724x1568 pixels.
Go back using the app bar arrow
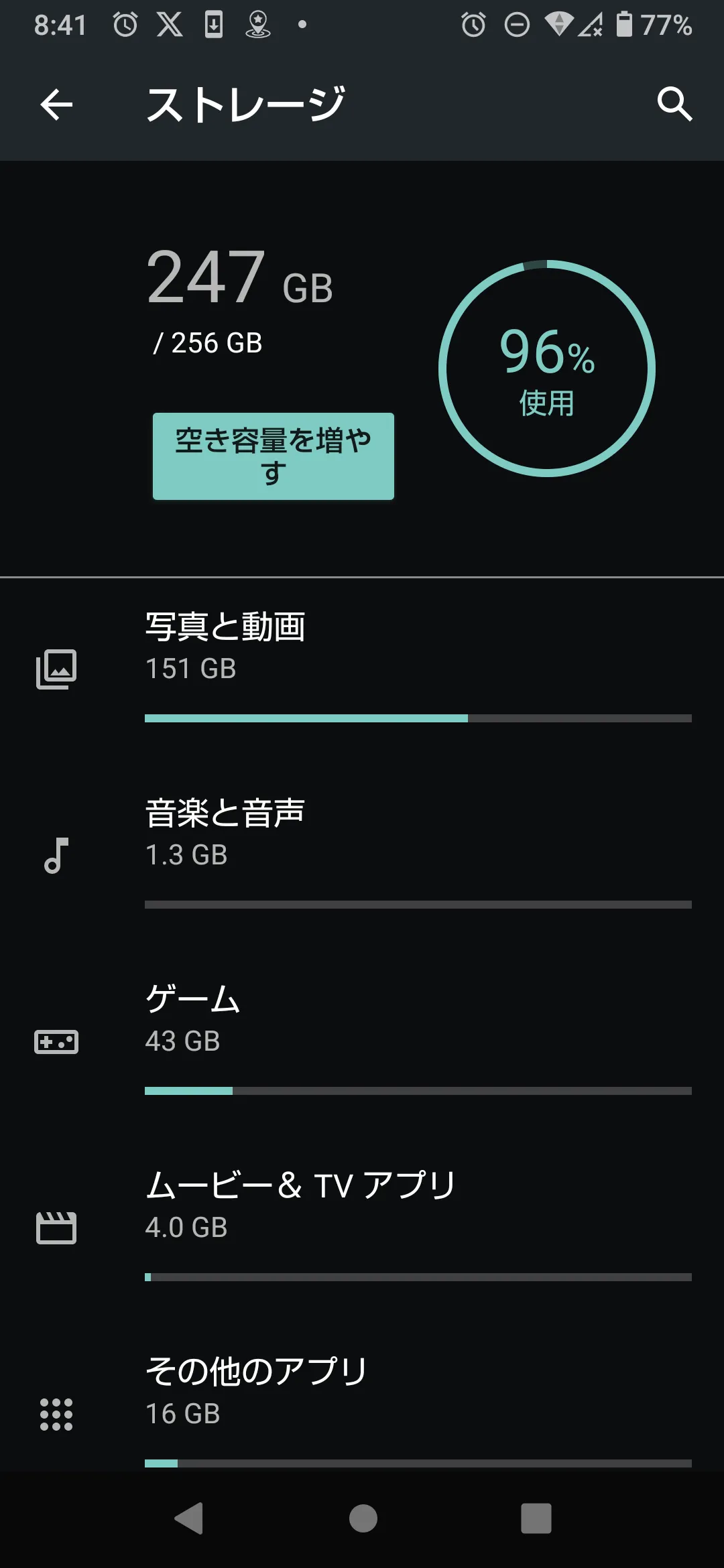pos(56,105)
